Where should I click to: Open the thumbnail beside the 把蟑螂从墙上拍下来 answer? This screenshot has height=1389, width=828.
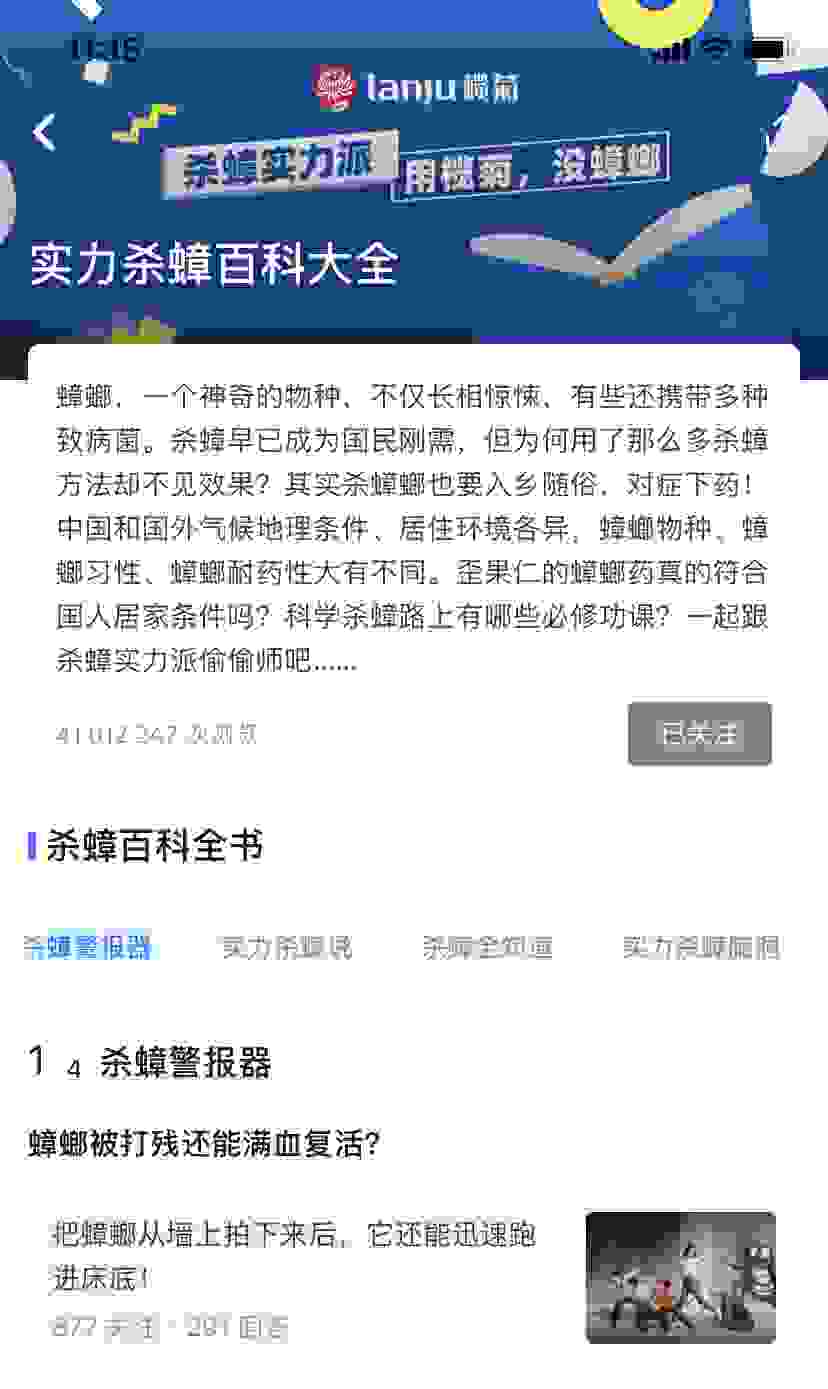680,1277
